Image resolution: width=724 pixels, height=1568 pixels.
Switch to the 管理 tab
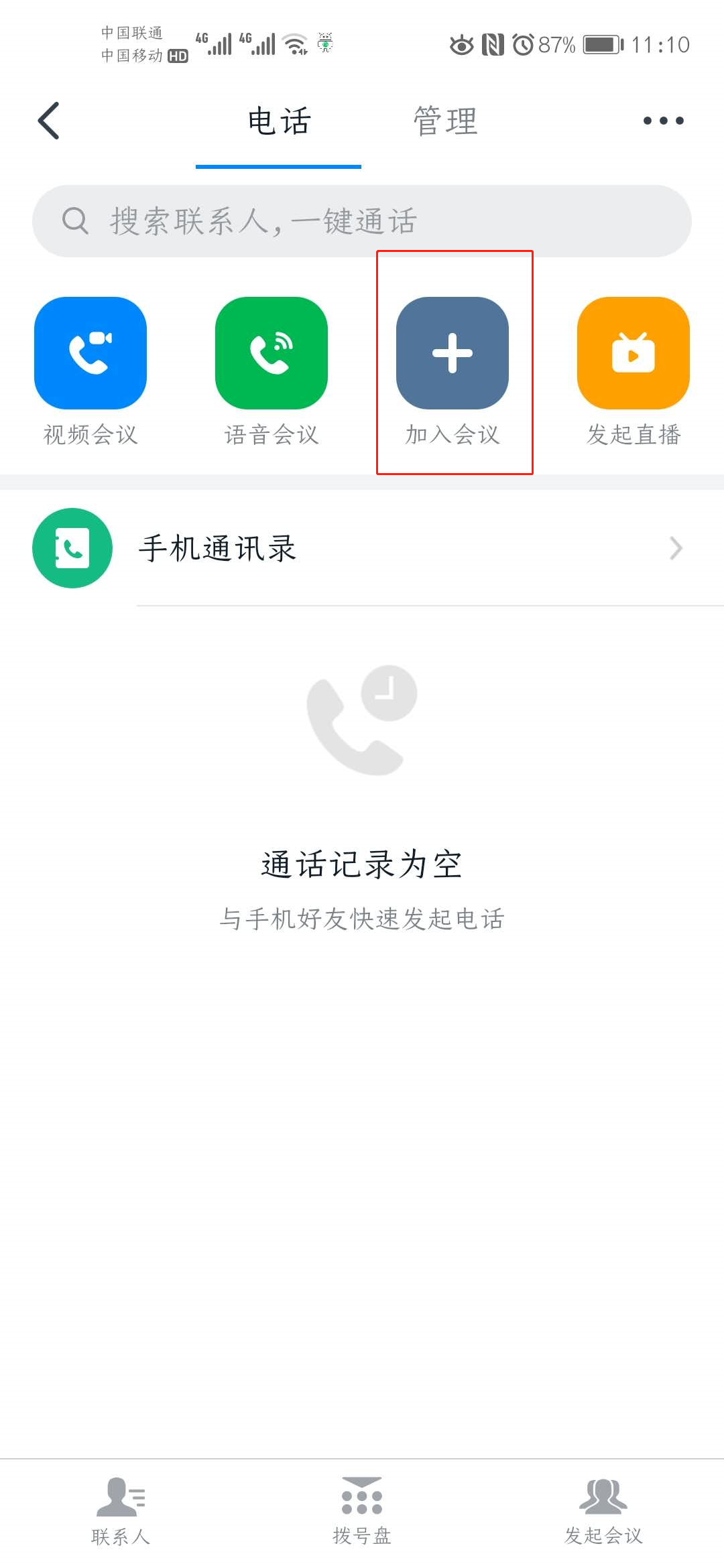point(445,121)
